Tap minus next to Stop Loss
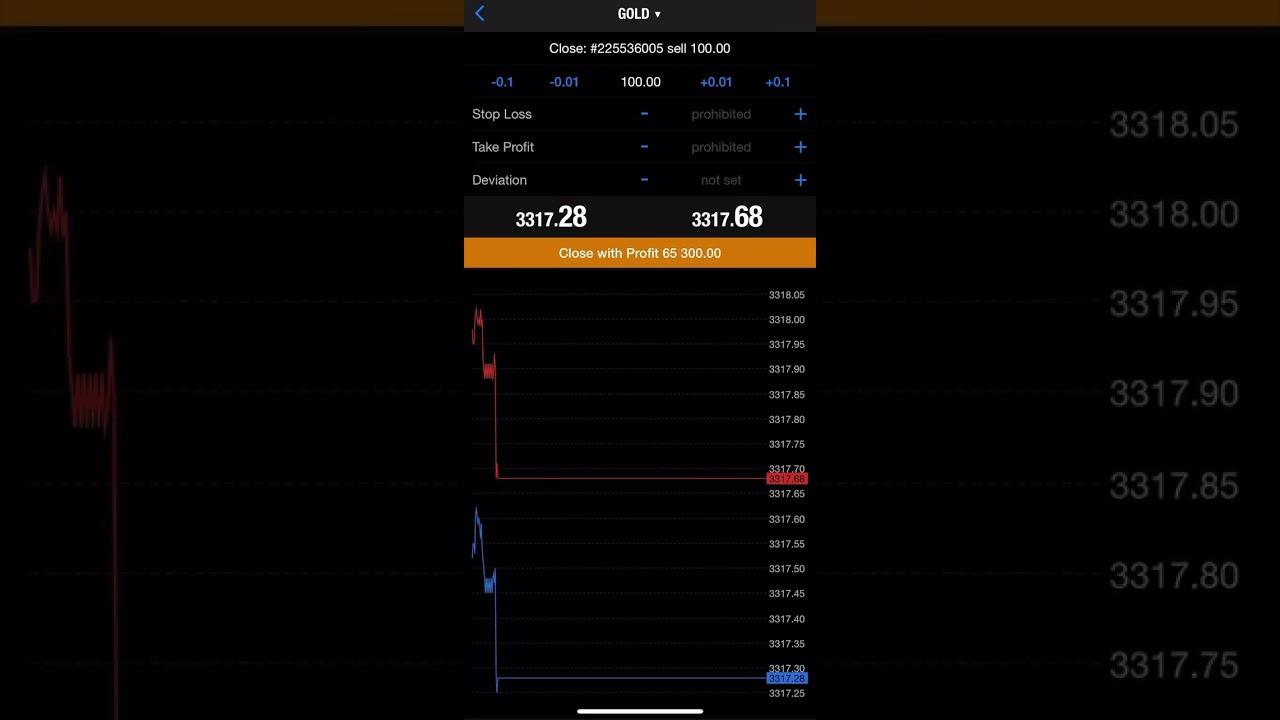 click(x=644, y=114)
